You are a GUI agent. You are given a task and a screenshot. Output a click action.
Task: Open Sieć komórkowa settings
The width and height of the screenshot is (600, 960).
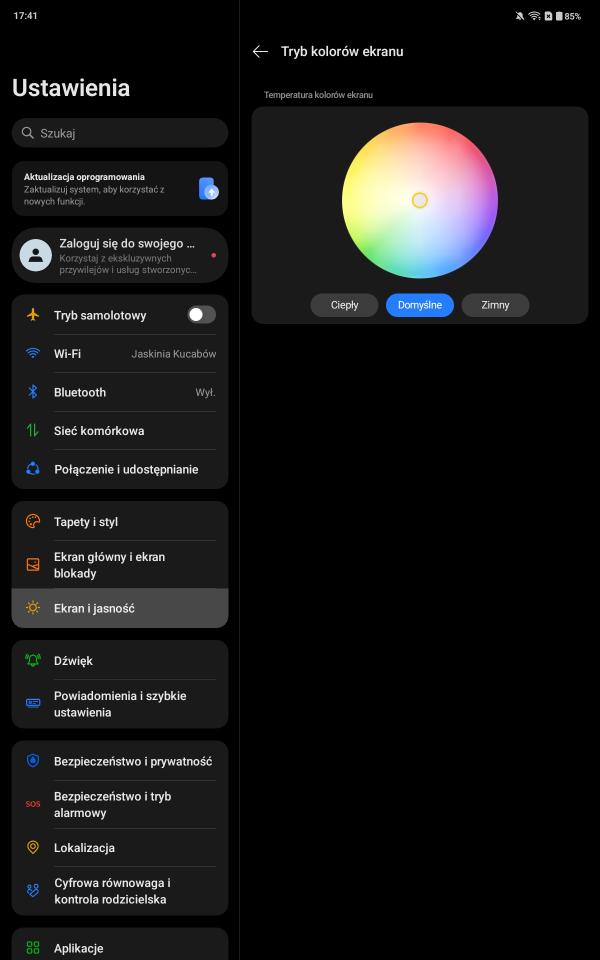pyautogui.click(x=120, y=431)
